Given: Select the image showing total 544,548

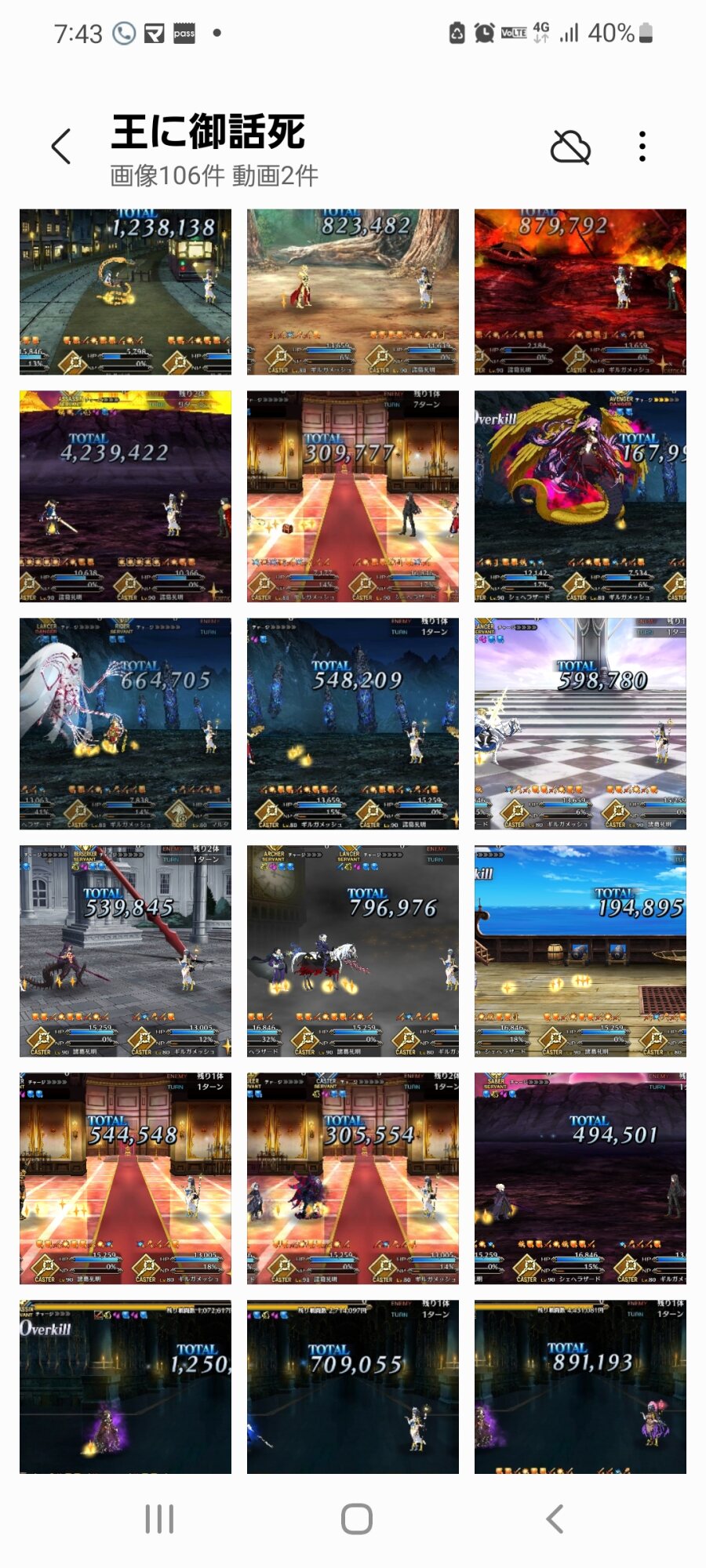Looking at the screenshot, I should [126, 1178].
